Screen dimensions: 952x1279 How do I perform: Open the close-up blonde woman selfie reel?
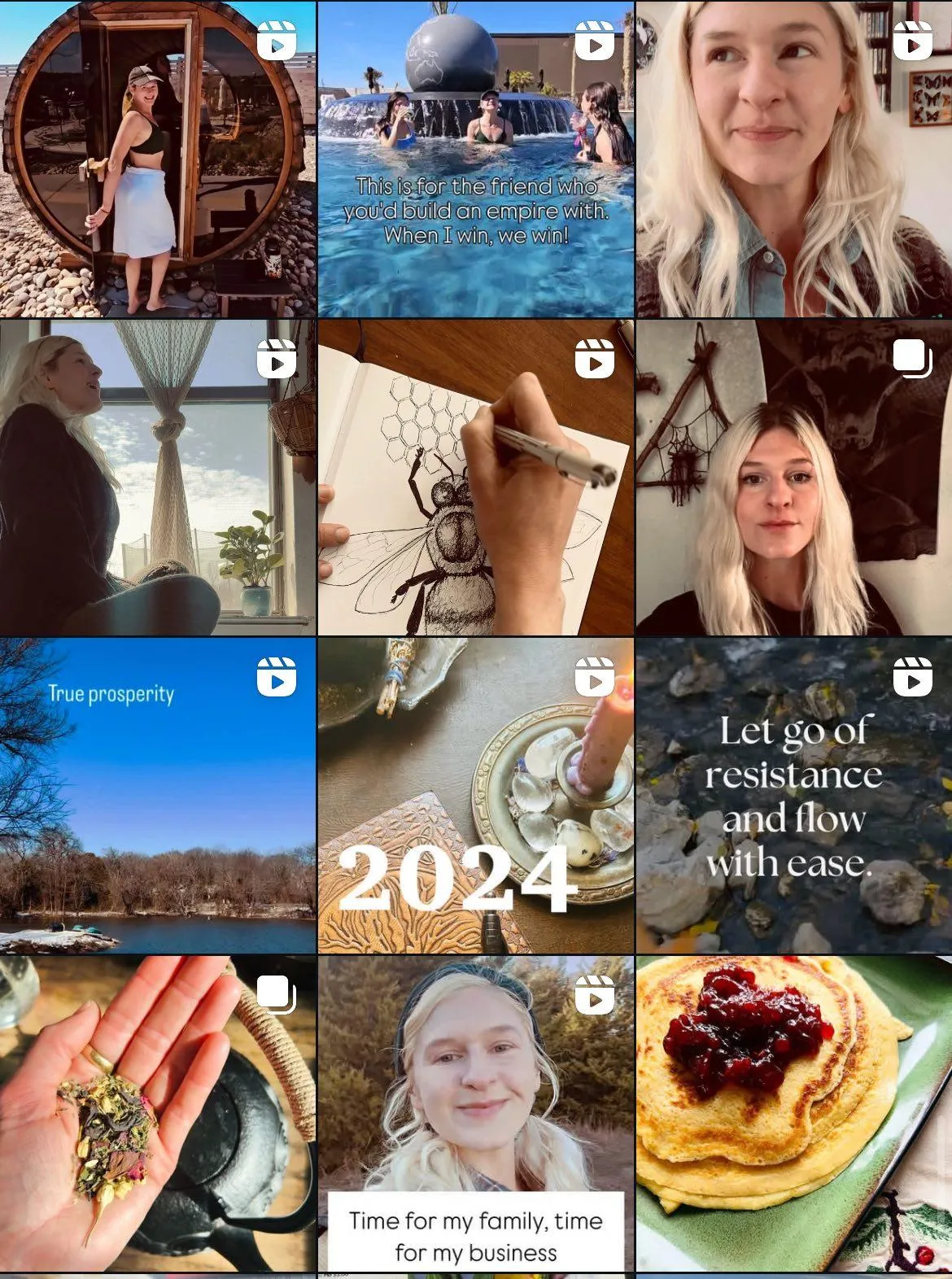793,159
